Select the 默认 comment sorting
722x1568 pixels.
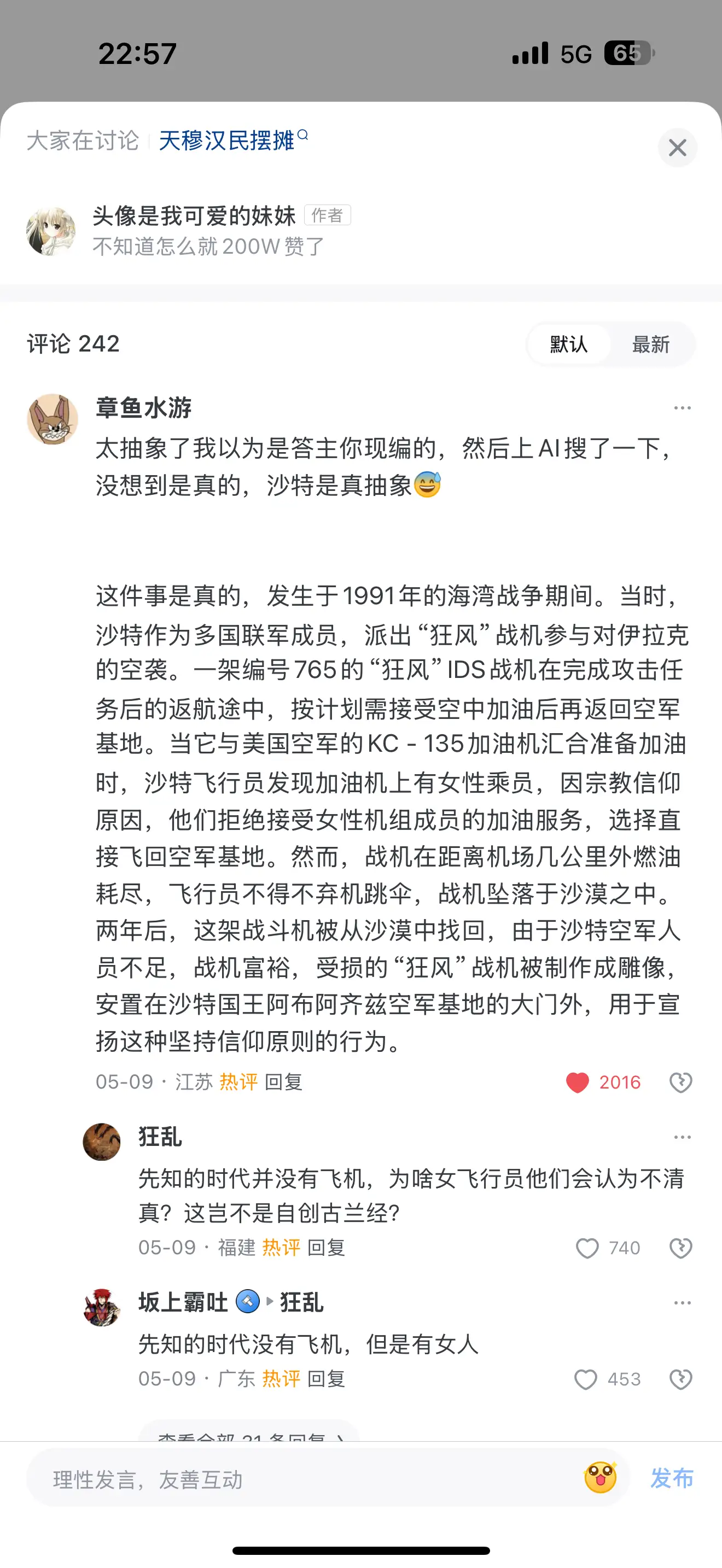tap(569, 344)
